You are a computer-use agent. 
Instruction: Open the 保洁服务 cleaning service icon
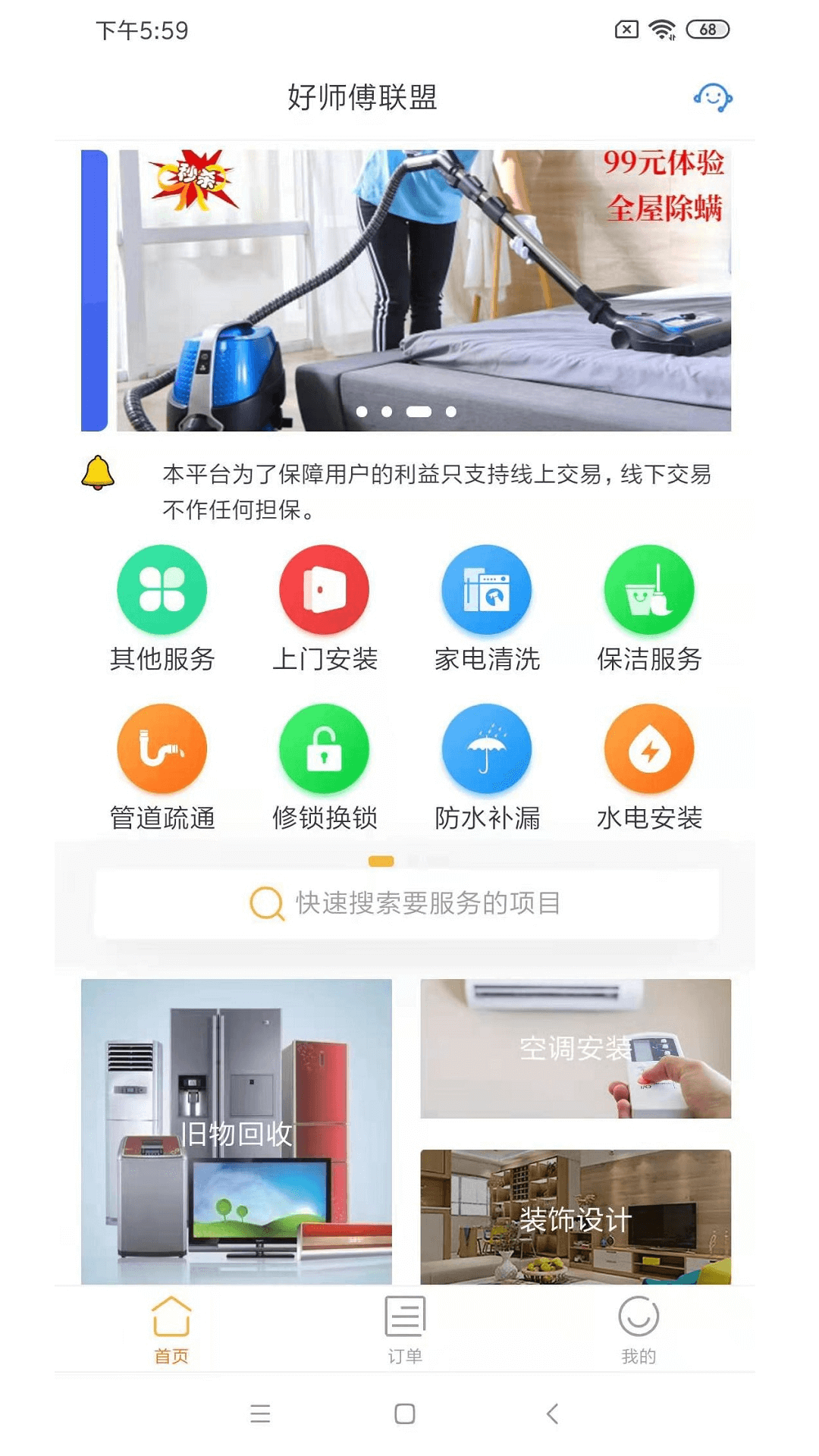pyautogui.click(x=650, y=589)
